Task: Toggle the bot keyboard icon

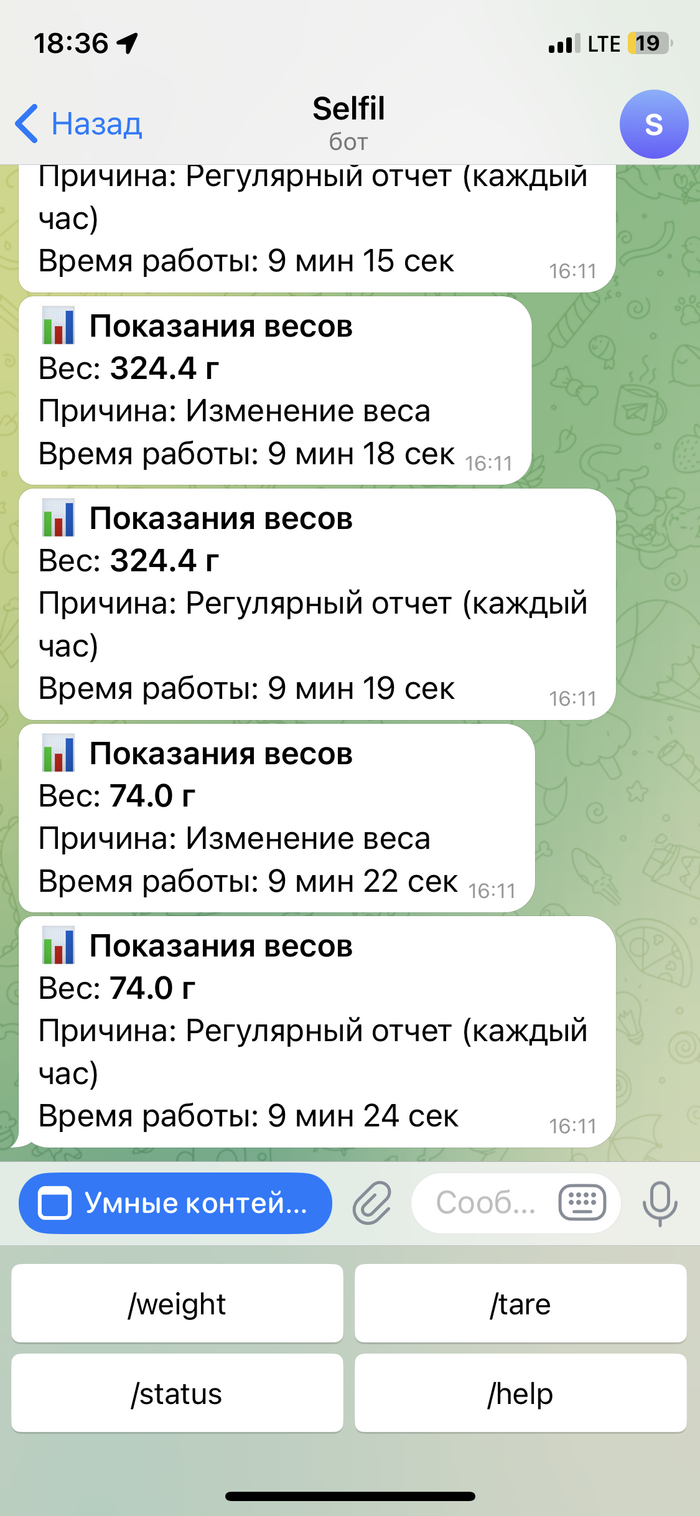Action: [x=582, y=1203]
